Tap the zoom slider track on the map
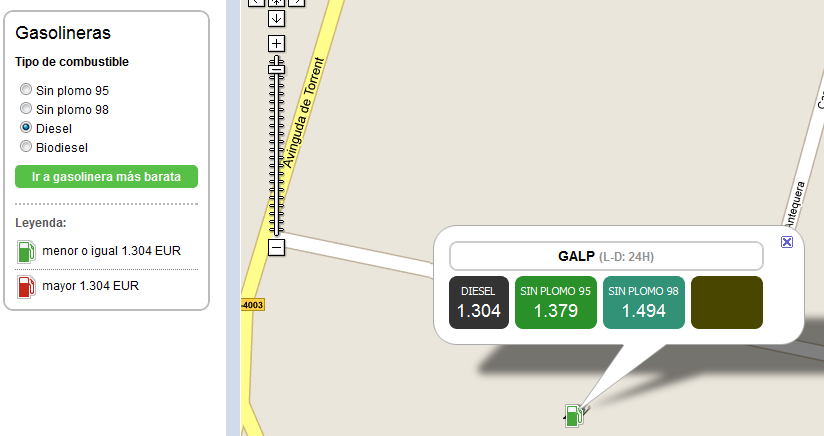 coord(276,152)
